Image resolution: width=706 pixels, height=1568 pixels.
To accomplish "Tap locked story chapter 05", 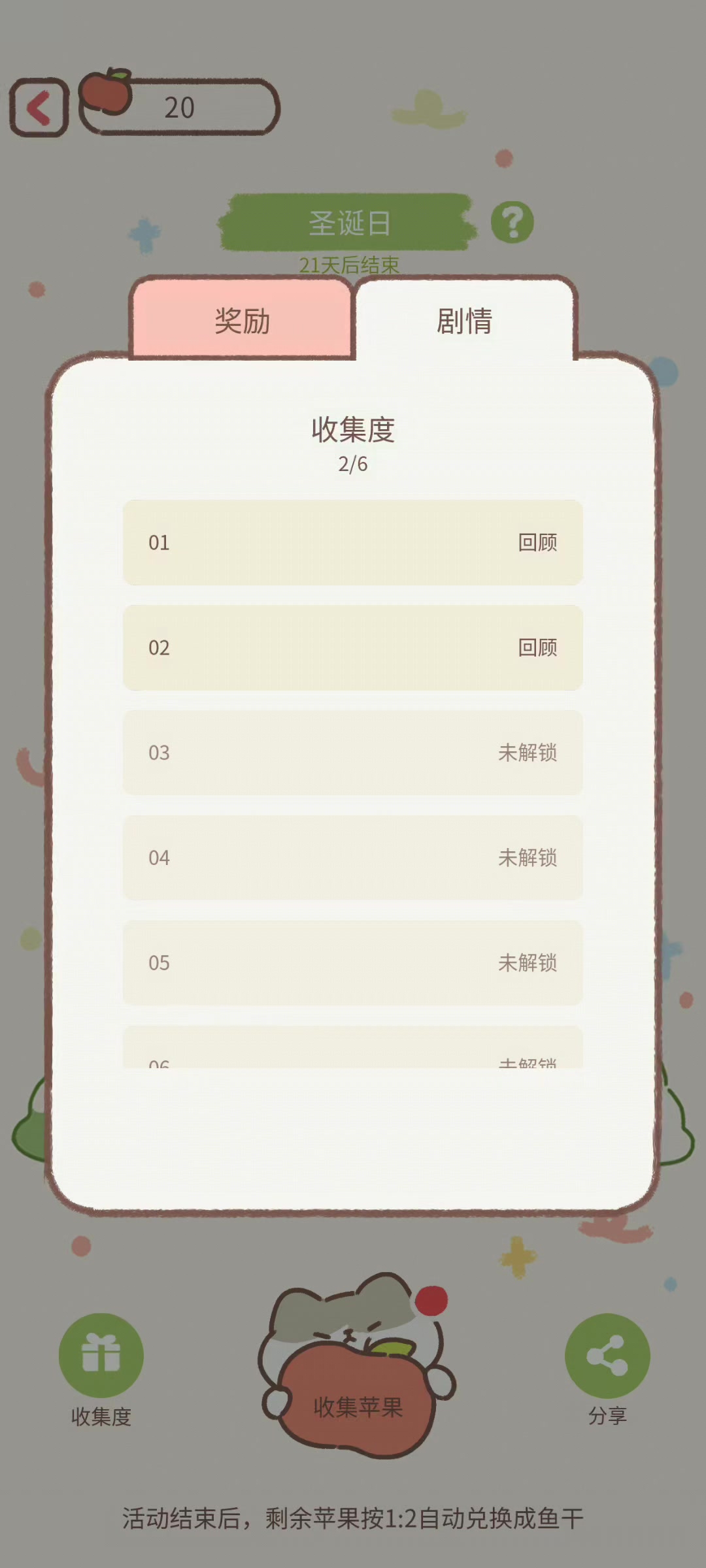I will [353, 963].
